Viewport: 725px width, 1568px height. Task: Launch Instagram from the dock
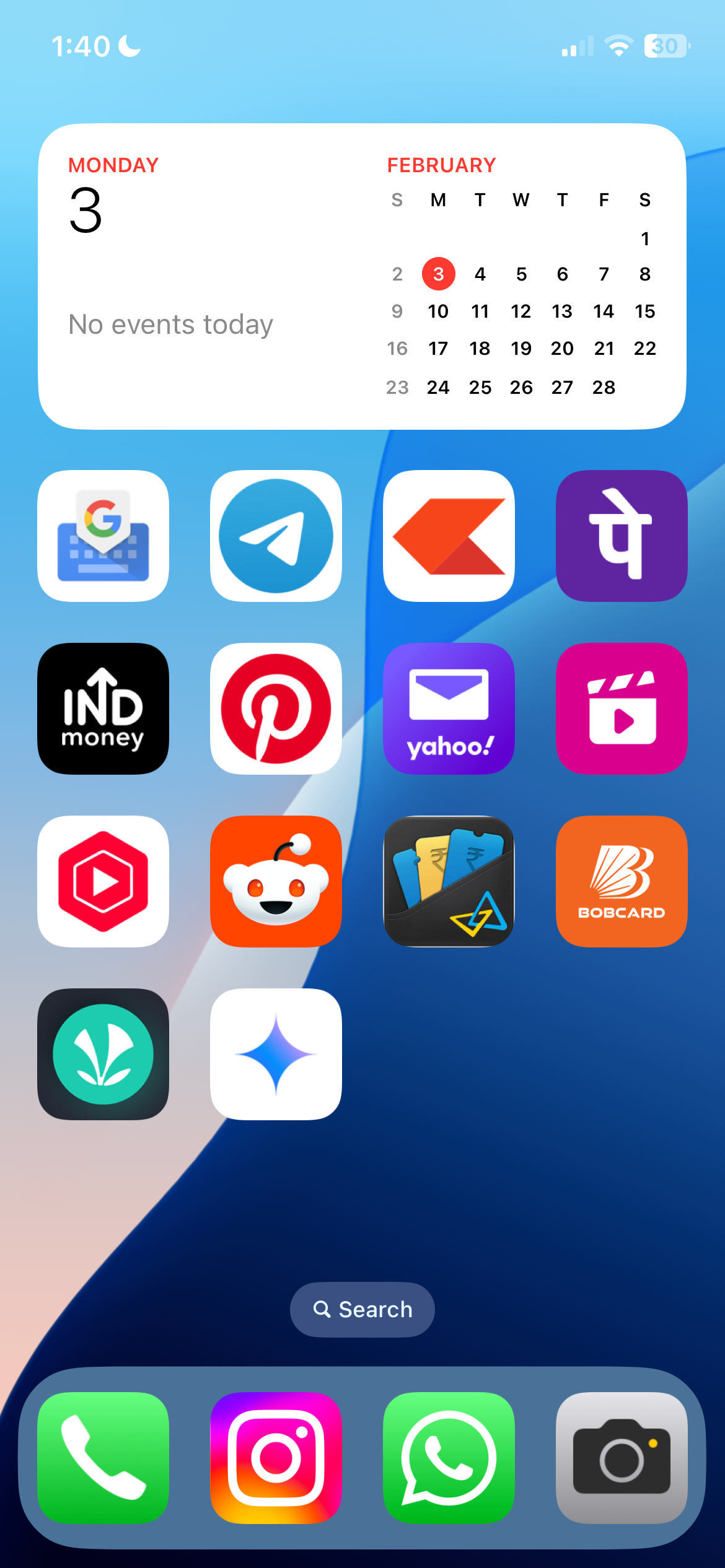coord(276,1458)
